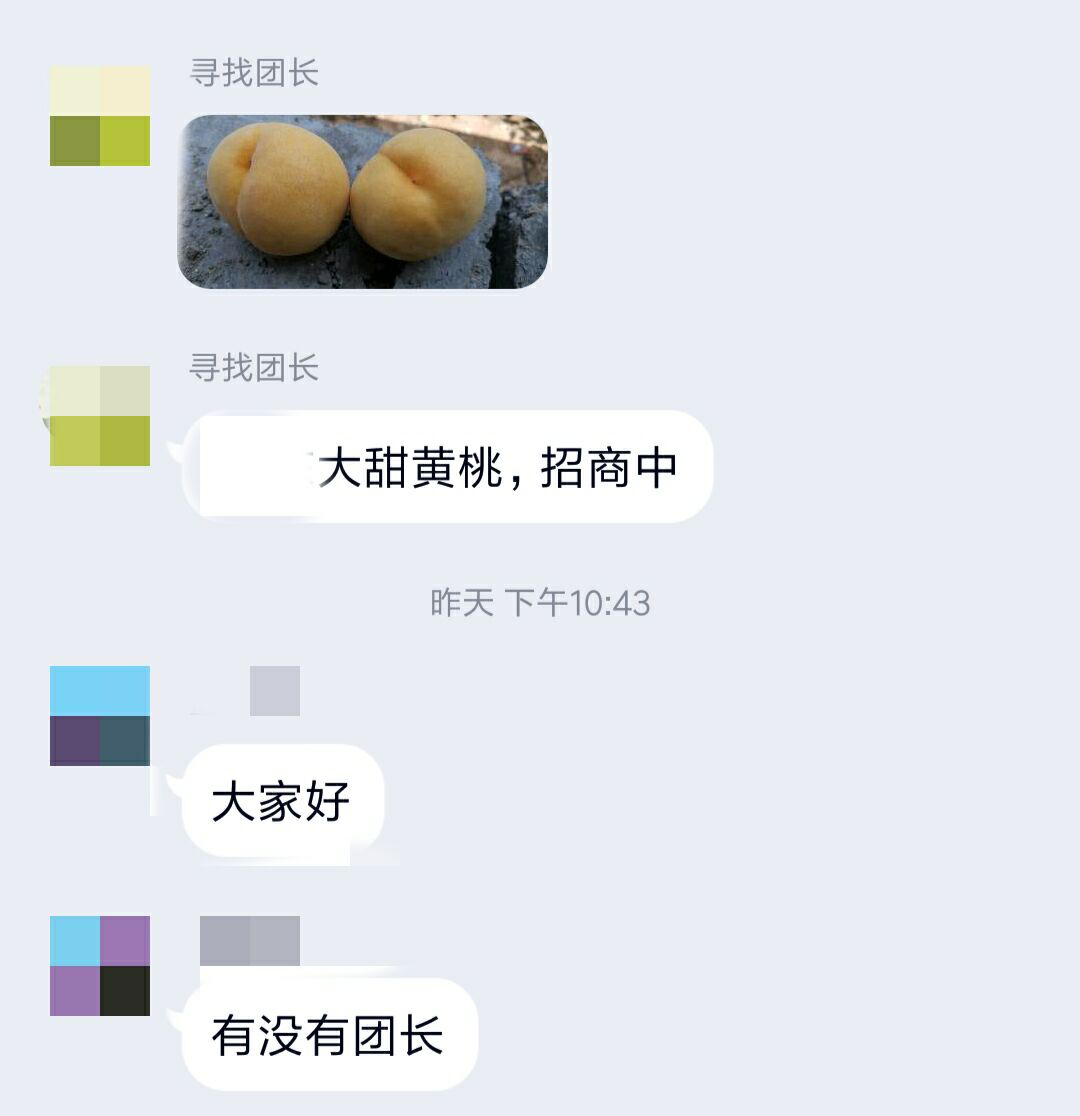
Task: Tap the avatar next to 大甜黄桃 message
Action: coord(100,416)
